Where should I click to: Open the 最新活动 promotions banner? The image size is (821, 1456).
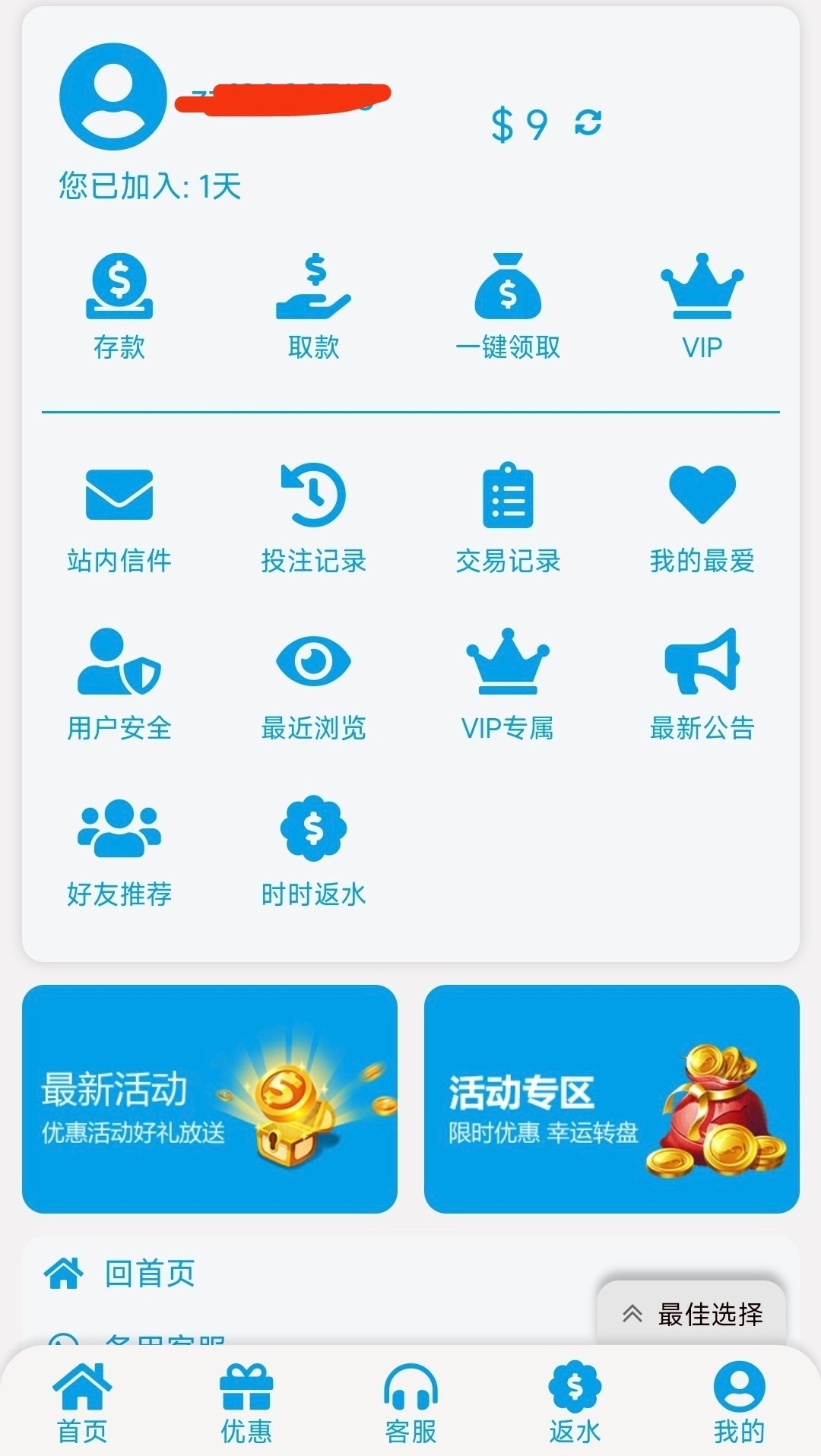[x=210, y=1099]
